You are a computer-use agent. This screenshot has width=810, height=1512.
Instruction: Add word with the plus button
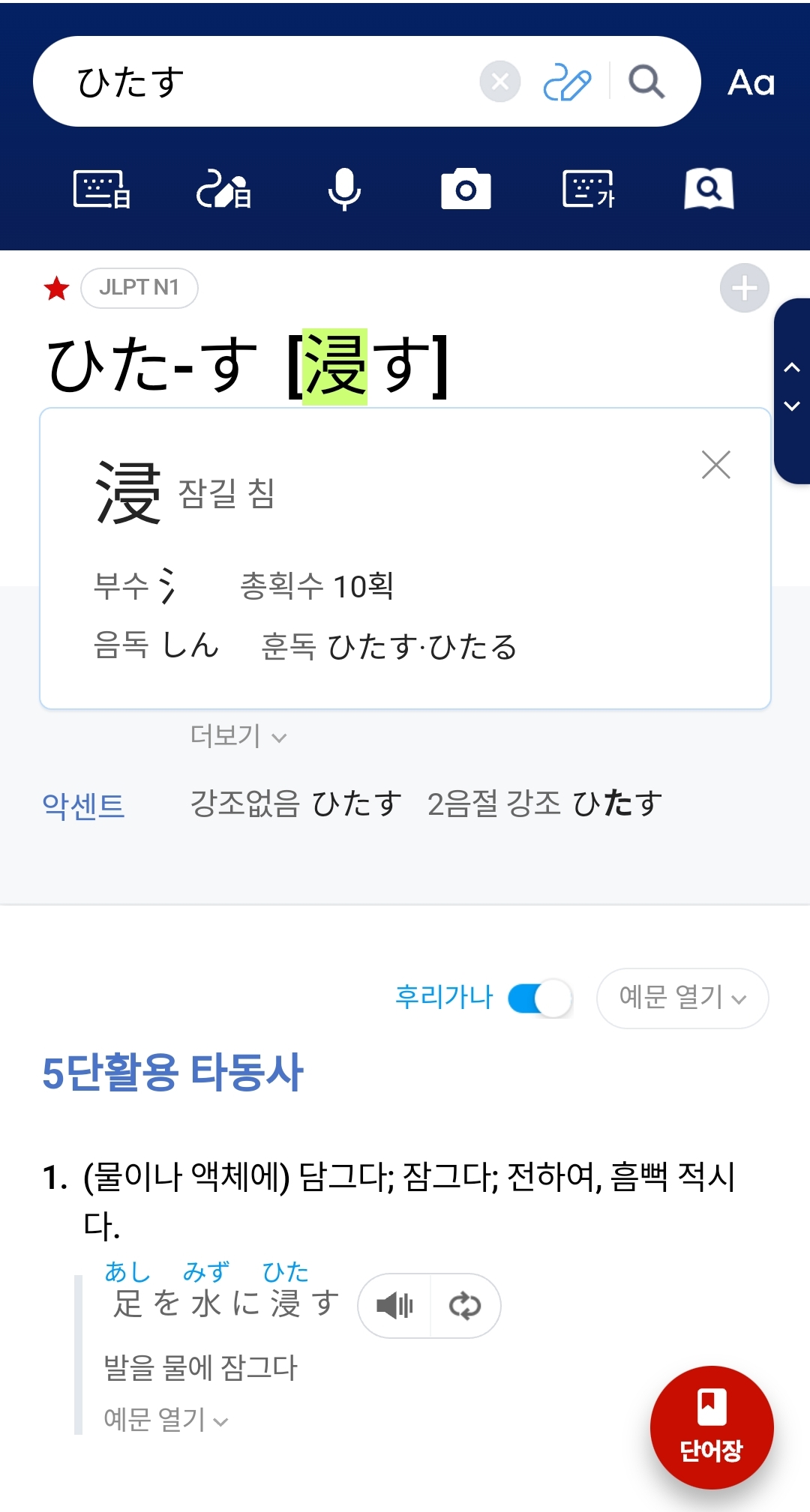744,288
